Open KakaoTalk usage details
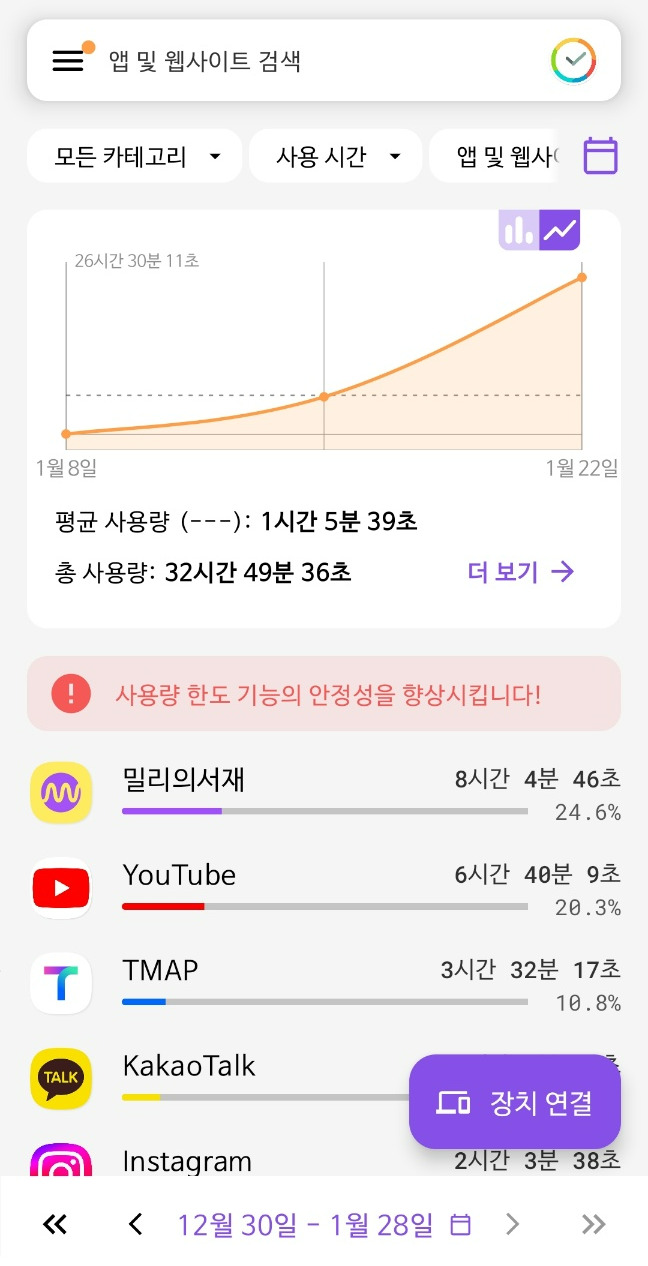This screenshot has height=1266, width=648. click(x=215, y=1079)
